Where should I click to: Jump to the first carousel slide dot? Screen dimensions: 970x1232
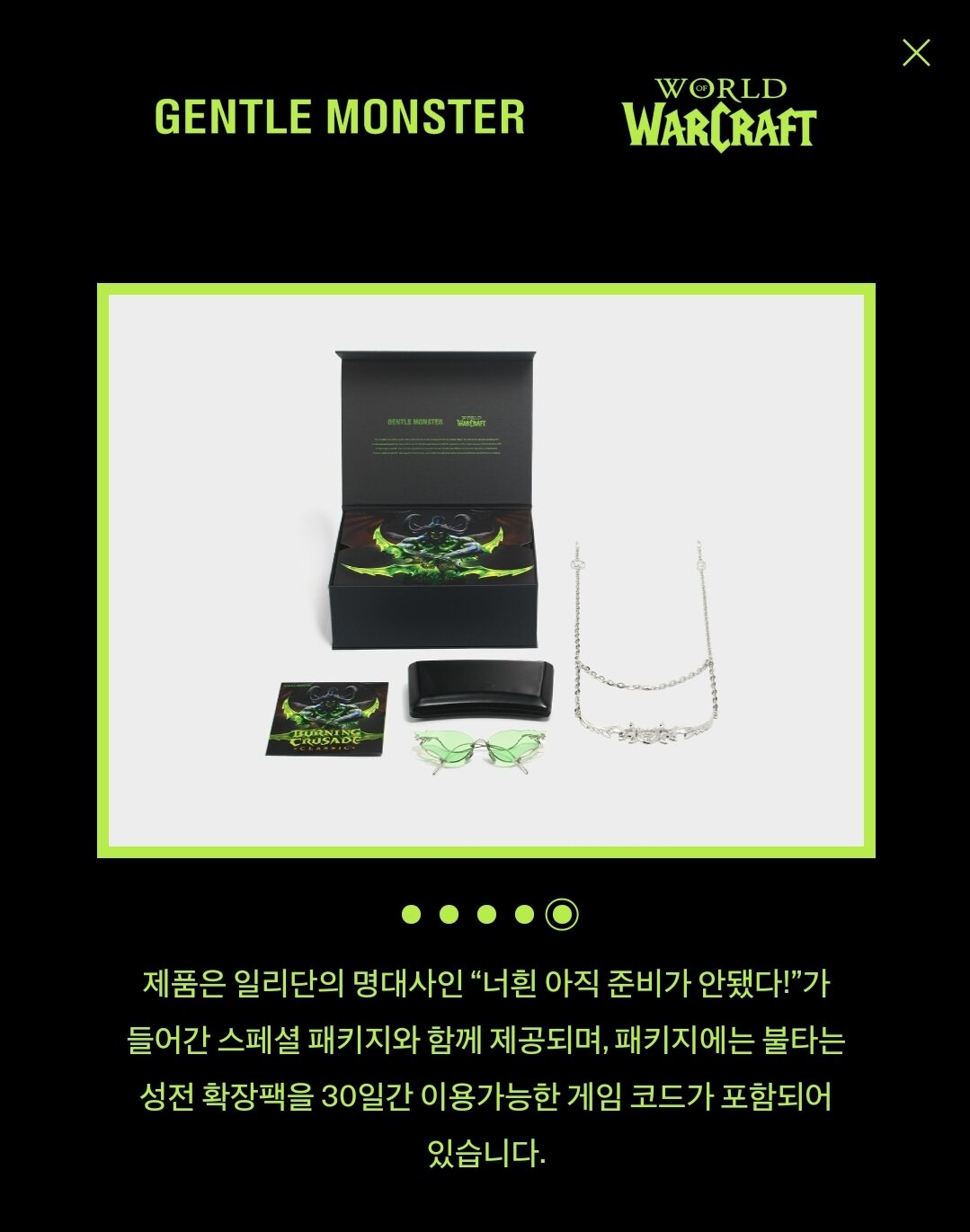(411, 915)
